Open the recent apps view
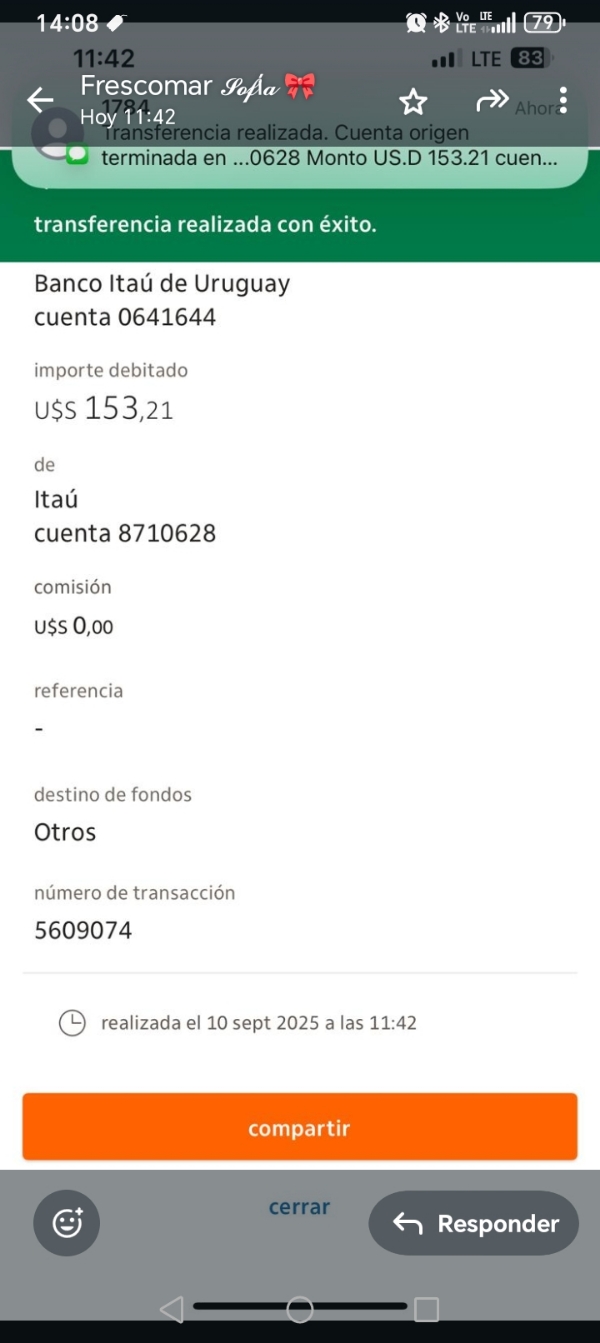 click(x=426, y=1309)
